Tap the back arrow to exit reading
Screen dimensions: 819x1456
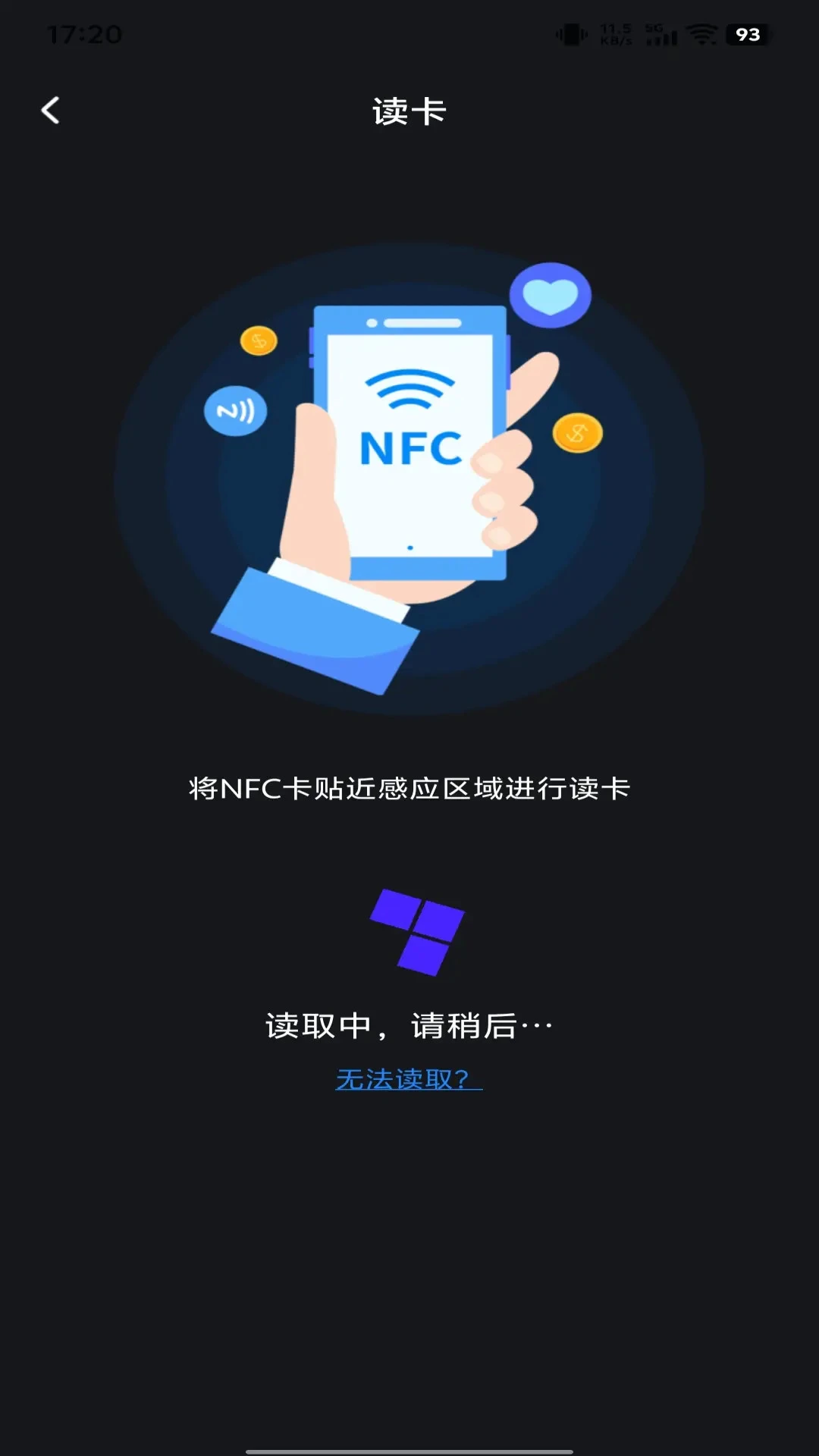(x=51, y=111)
